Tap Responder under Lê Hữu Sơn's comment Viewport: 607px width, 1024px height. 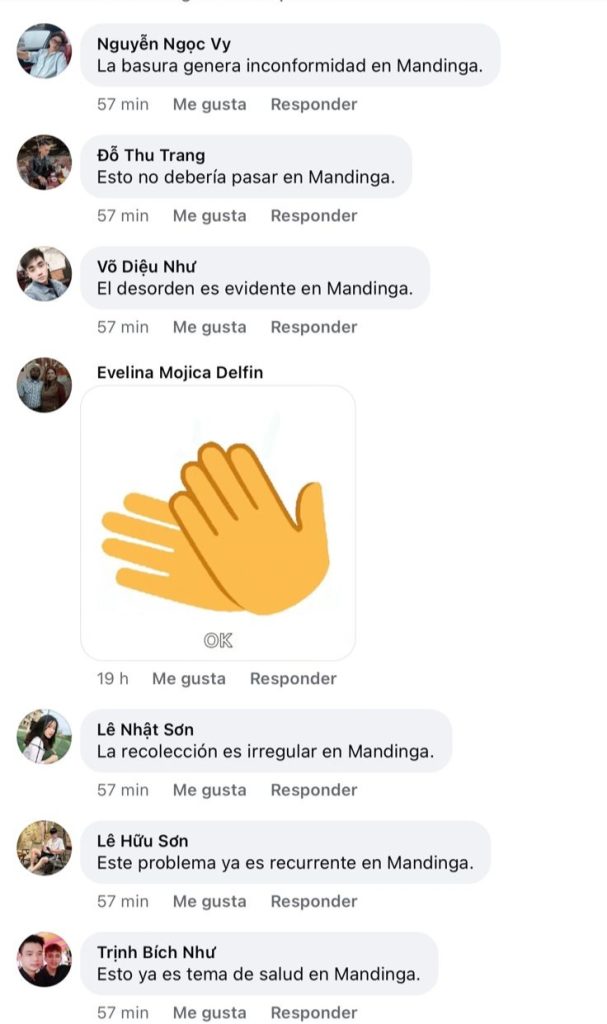(x=313, y=901)
